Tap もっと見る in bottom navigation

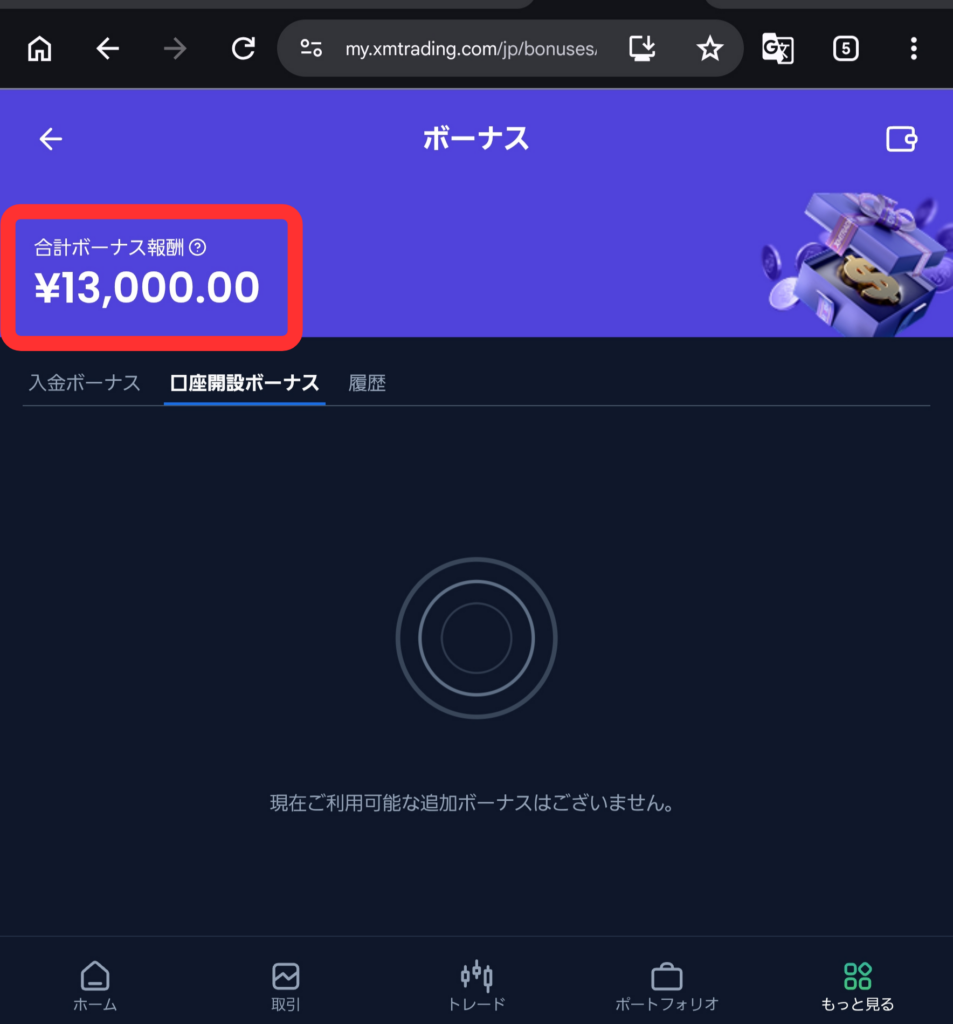click(858, 986)
